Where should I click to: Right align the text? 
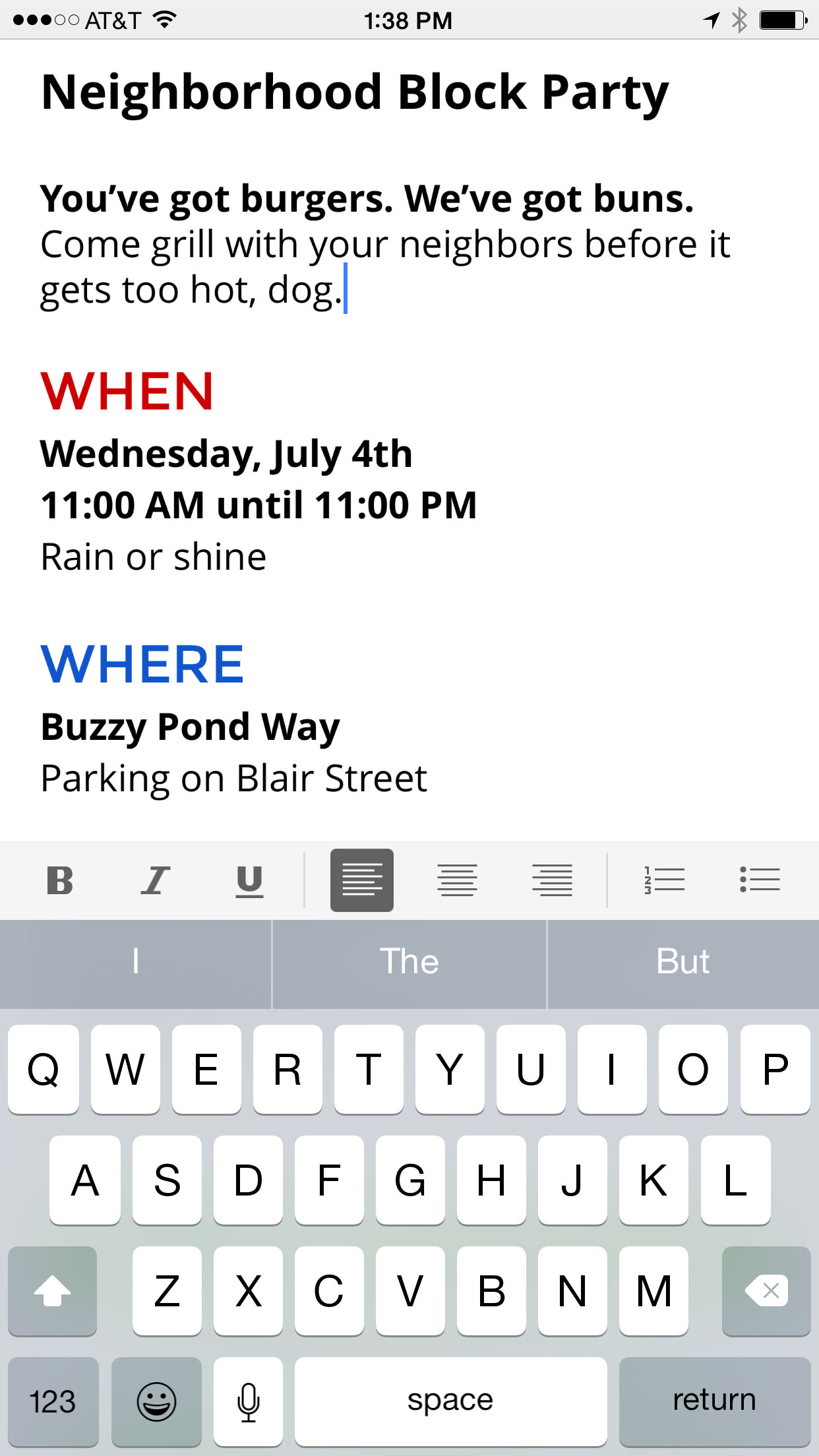[553, 880]
